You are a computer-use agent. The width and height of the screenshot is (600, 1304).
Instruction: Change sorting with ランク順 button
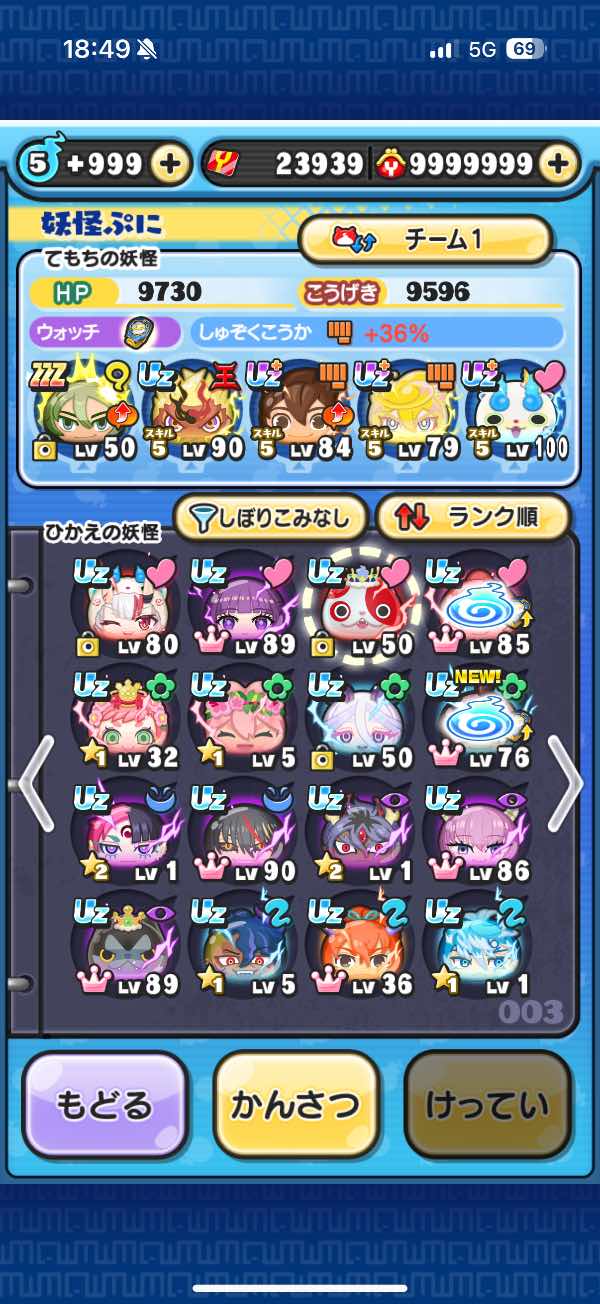tap(472, 517)
